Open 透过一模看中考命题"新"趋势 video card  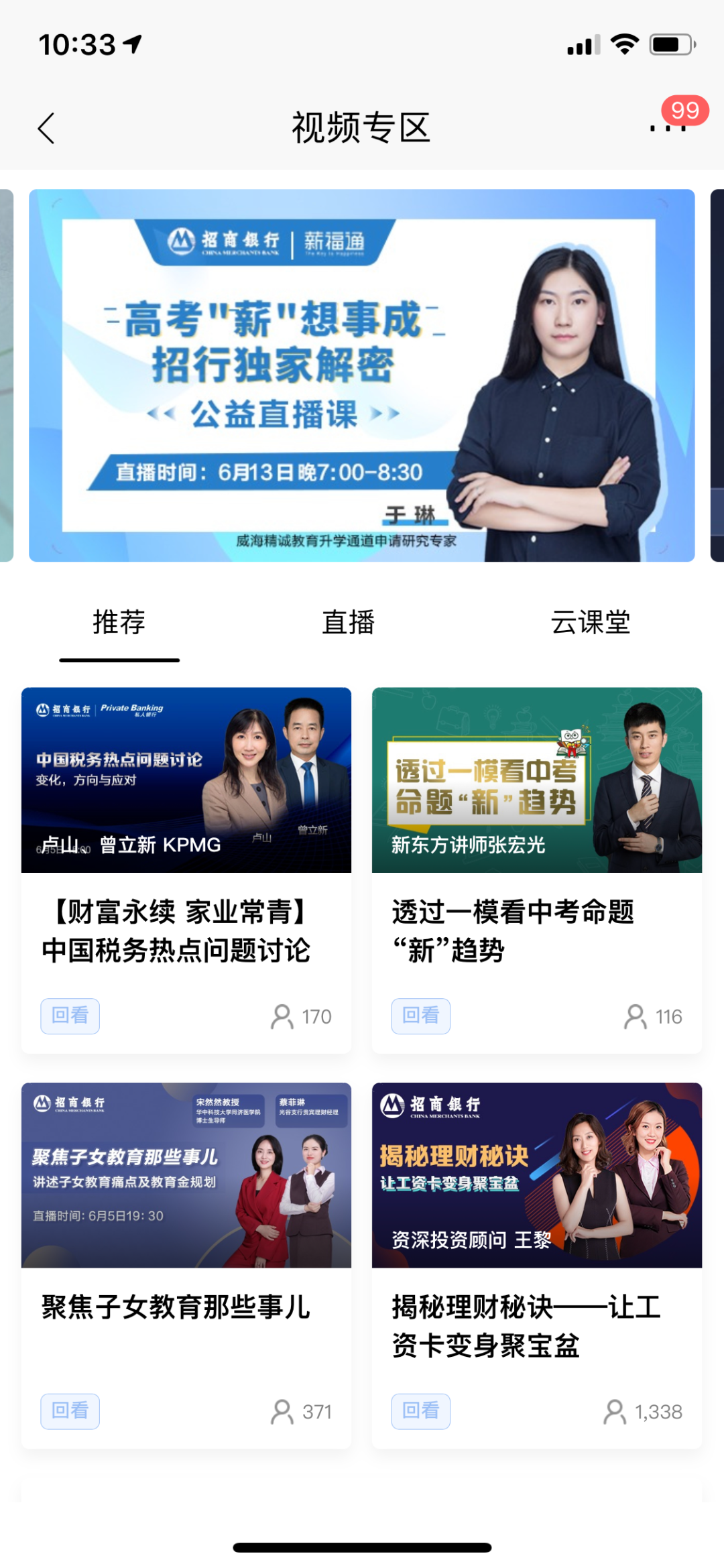[x=536, y=869]
